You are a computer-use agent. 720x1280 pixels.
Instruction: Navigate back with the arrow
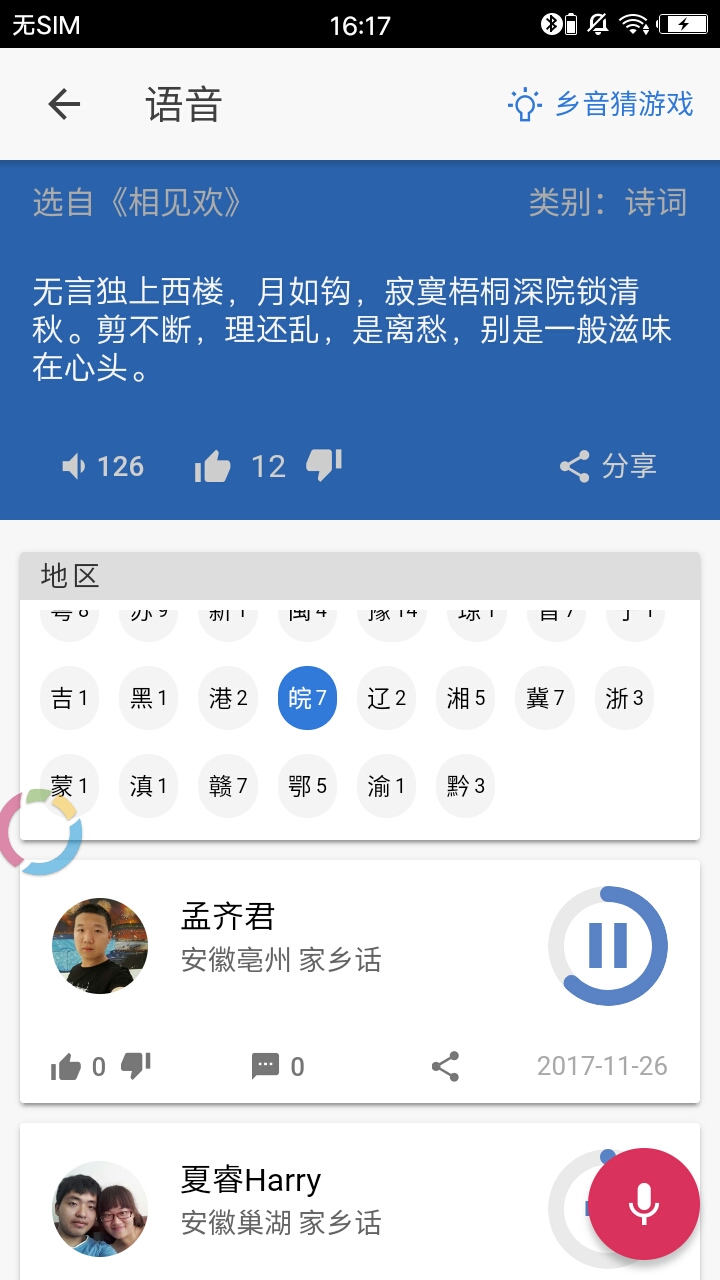[x=62, y=103]
